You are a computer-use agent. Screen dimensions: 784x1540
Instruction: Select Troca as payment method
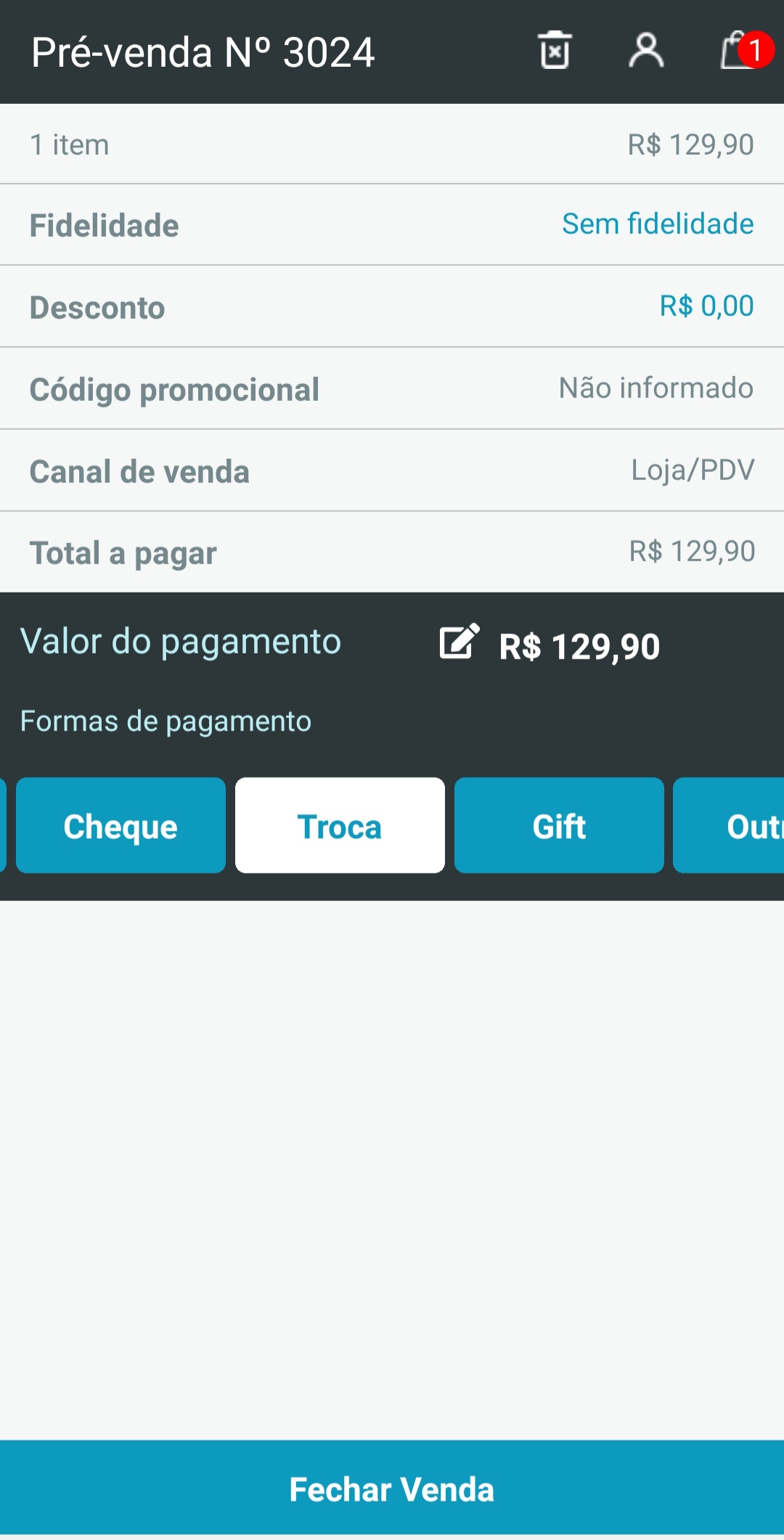pyautogui.click(x=340, y=826)
